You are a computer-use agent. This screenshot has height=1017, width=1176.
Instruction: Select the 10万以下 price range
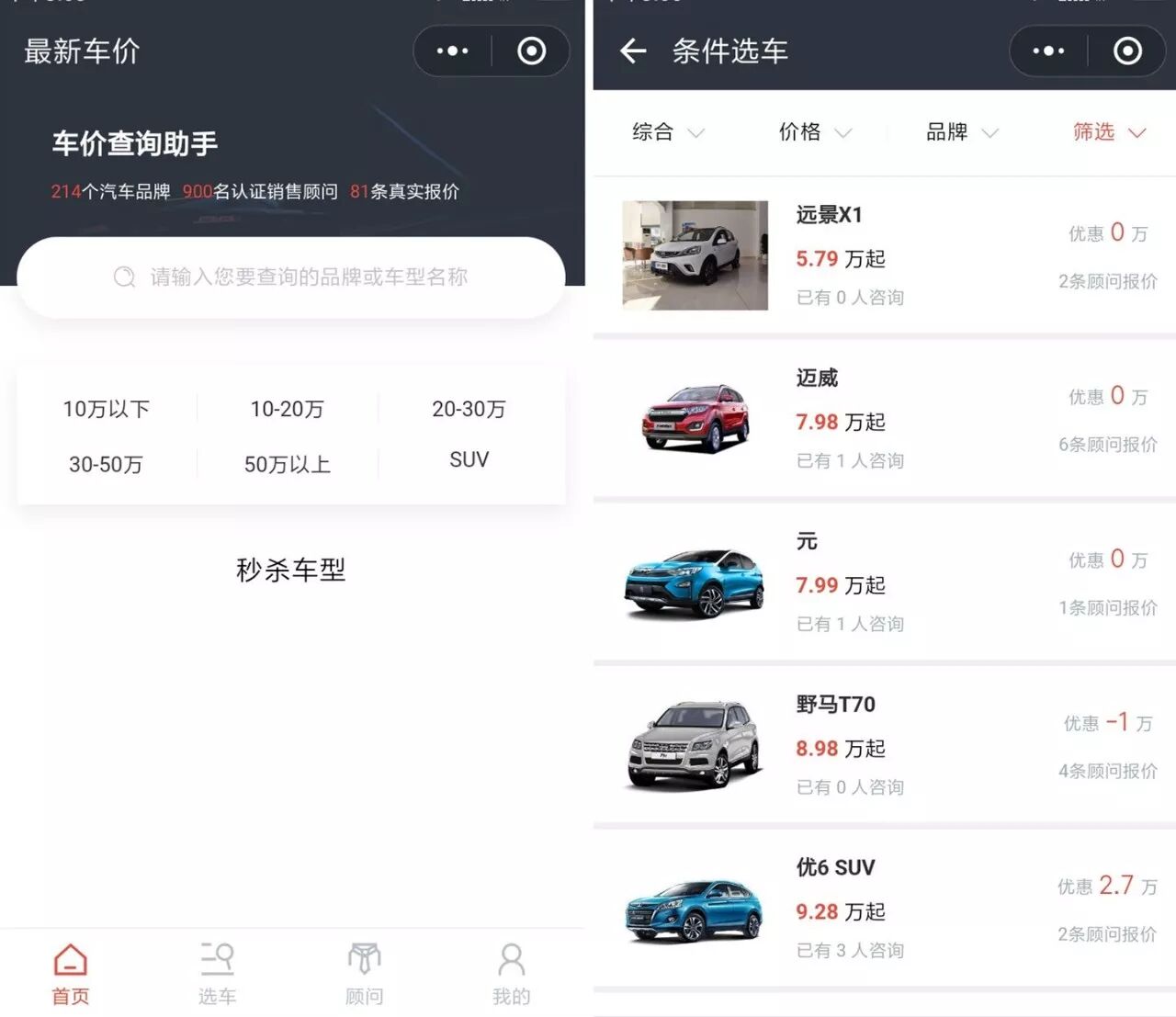pos(106,409)
